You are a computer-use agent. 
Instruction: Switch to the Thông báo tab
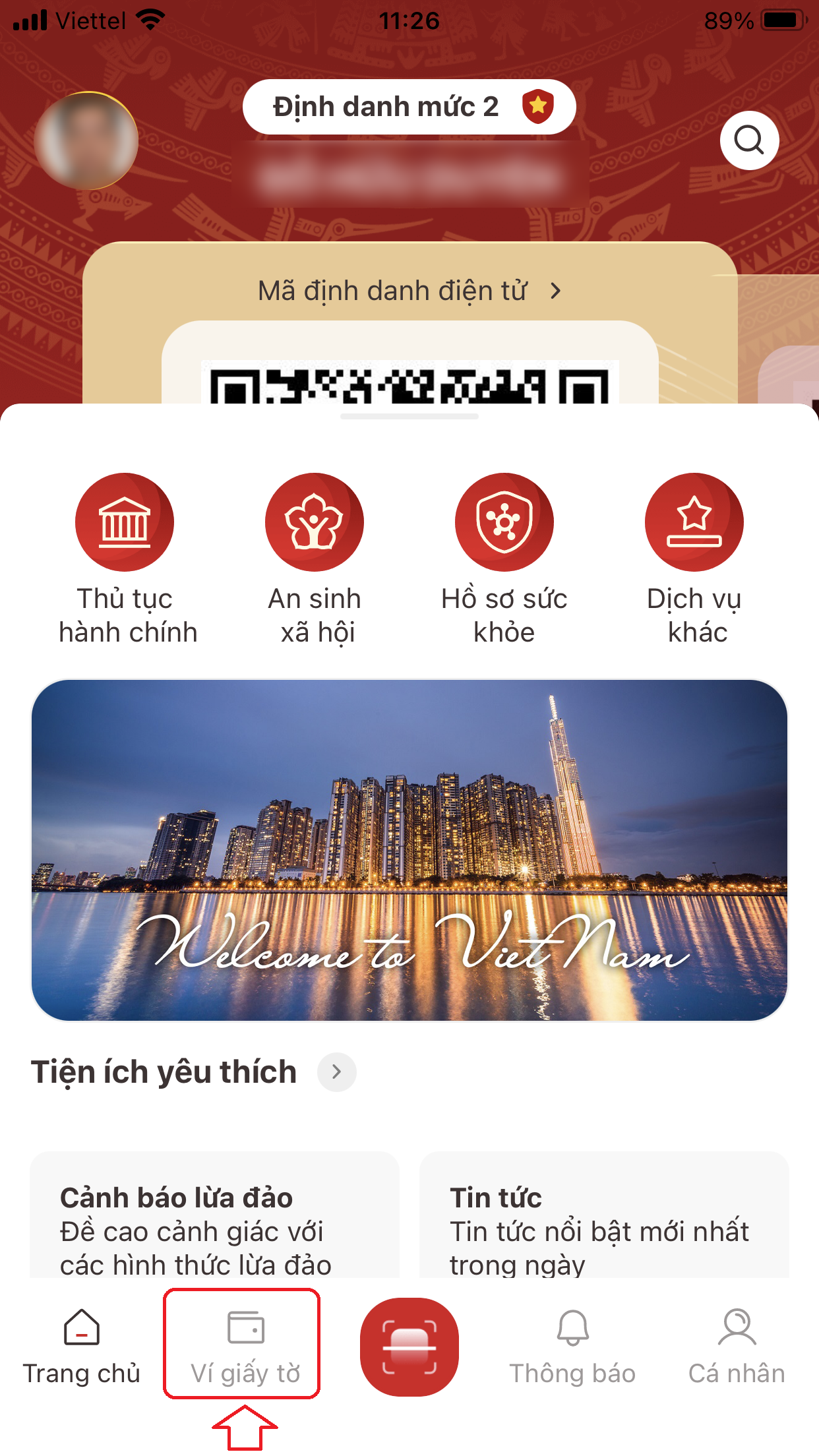pyautogui.click(x=572, y=1345)
